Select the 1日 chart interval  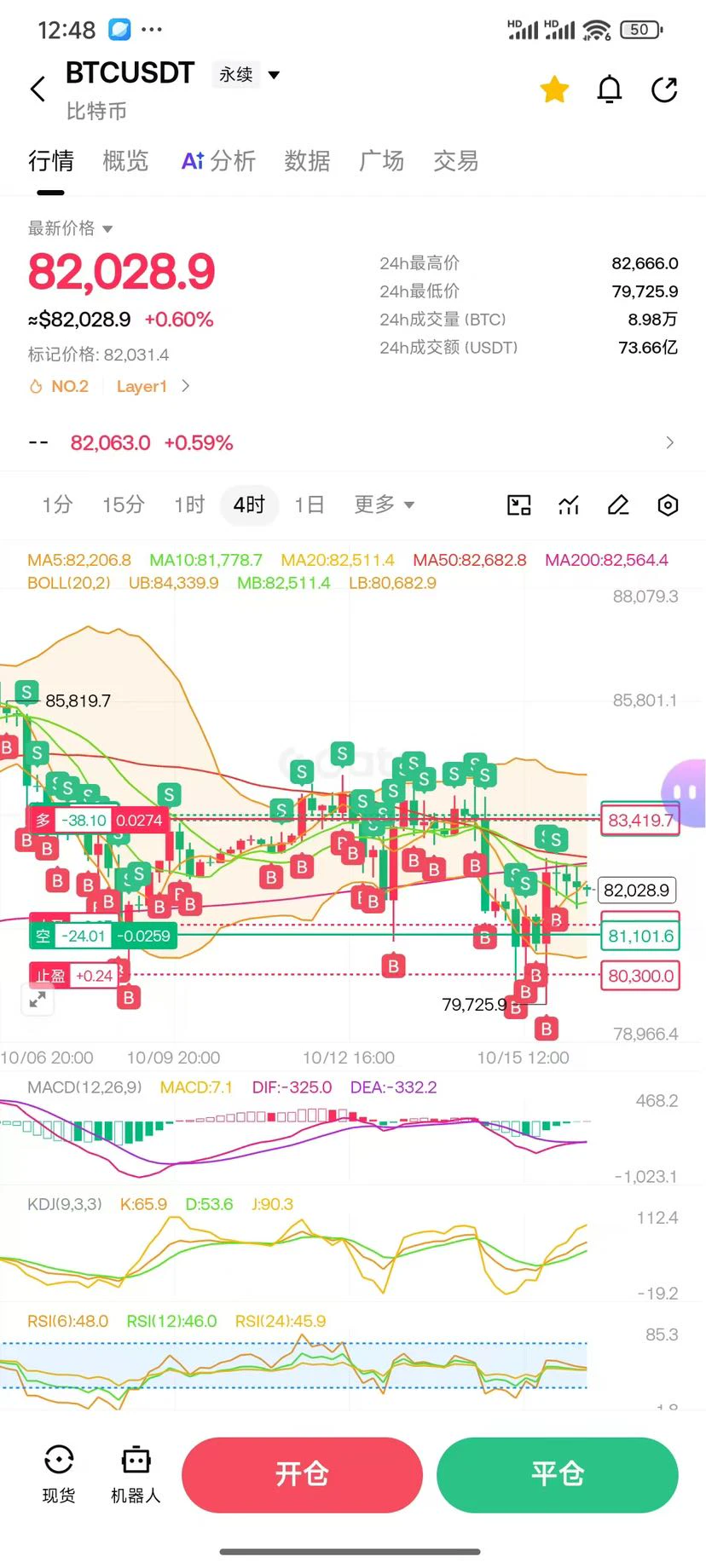click(309, 505)
